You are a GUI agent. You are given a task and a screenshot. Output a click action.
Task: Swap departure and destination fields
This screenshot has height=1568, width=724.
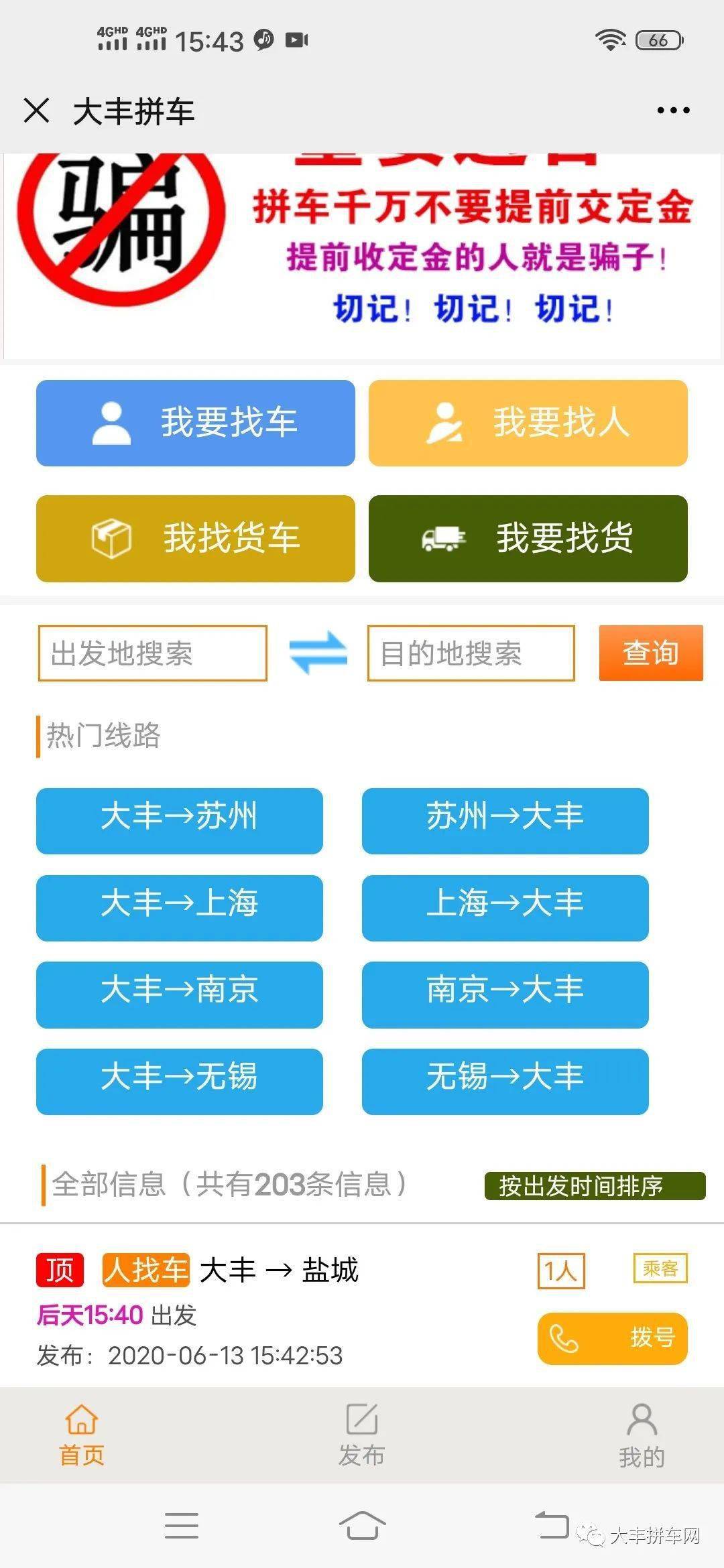point(318,653)
